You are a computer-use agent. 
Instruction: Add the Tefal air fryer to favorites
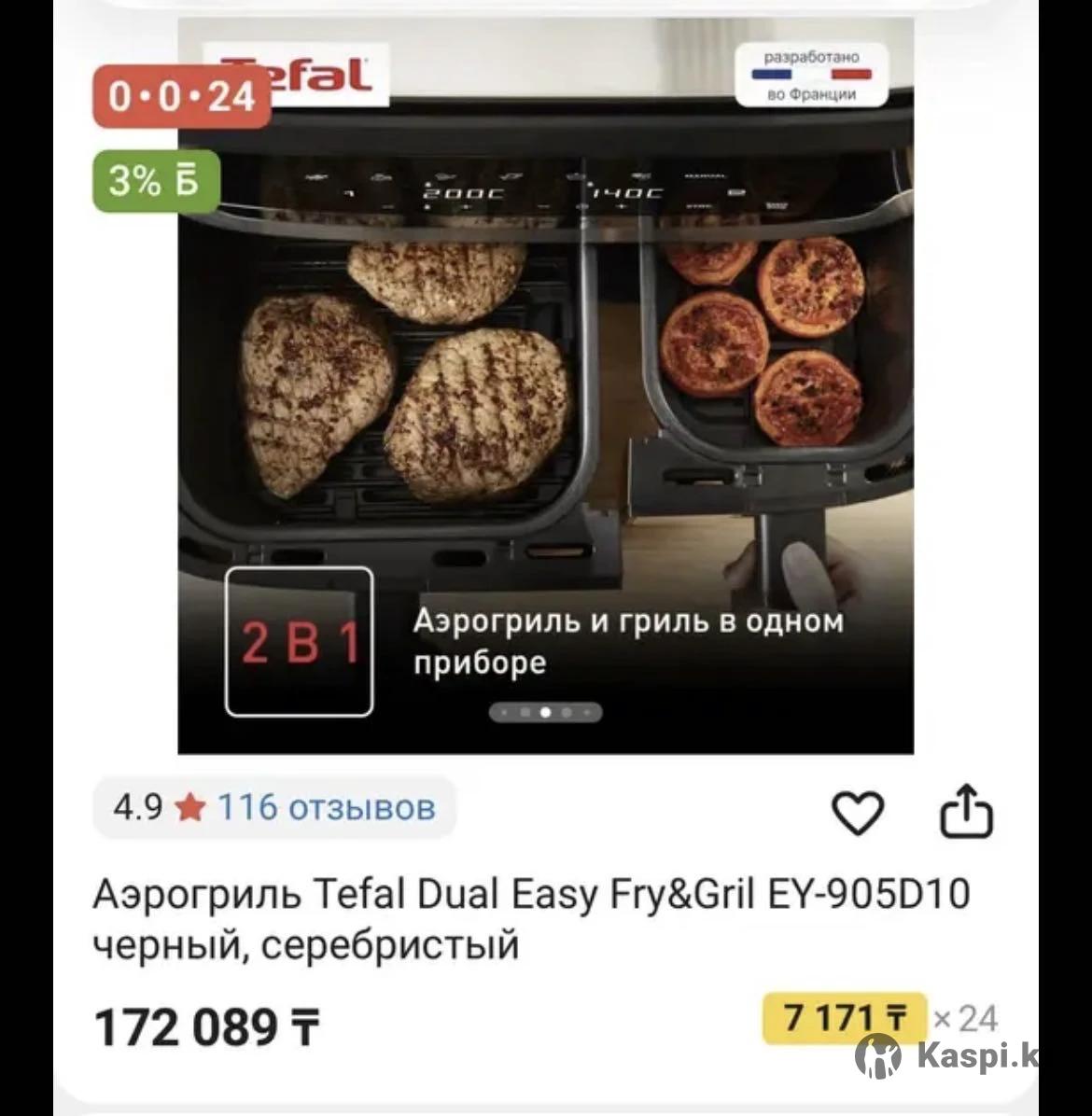pyautogui.click(x=857, y=813)
